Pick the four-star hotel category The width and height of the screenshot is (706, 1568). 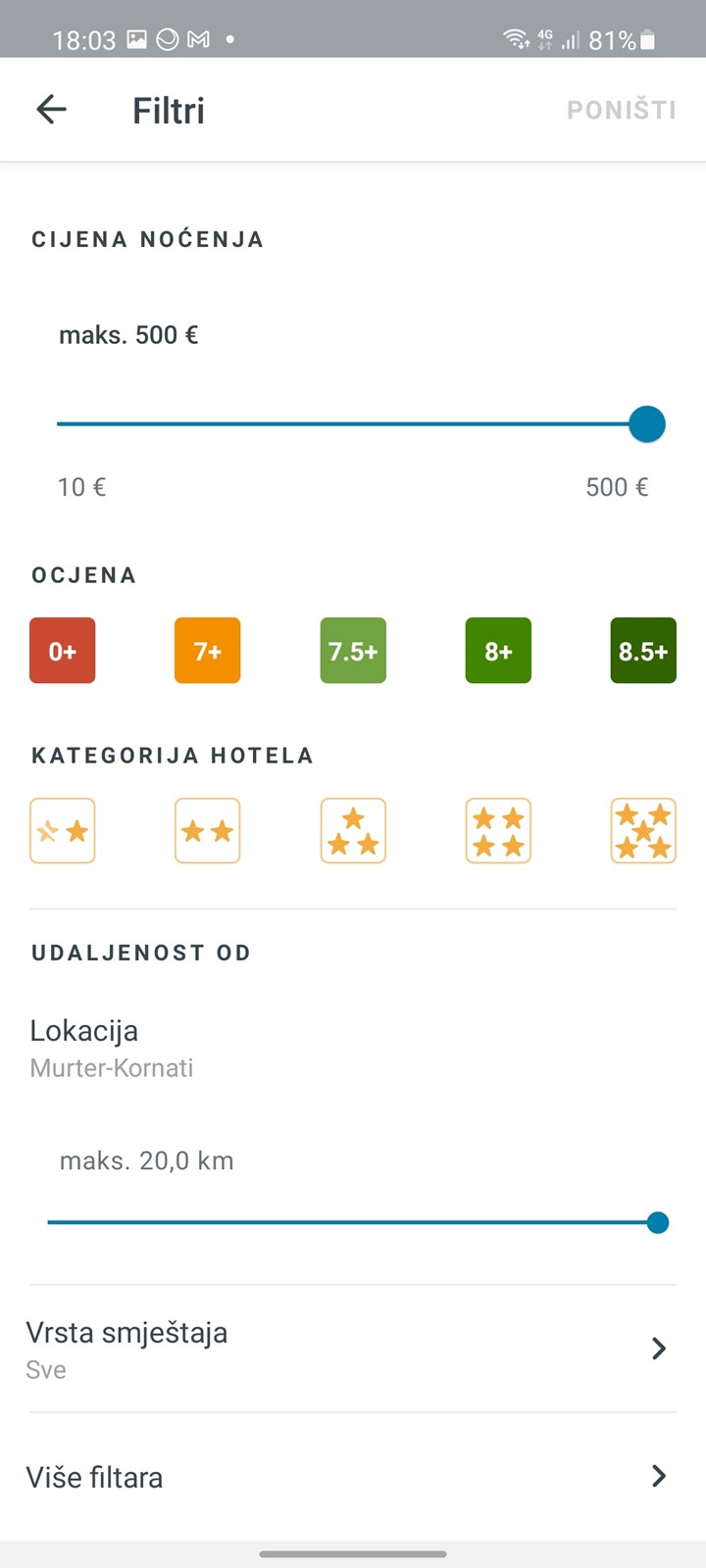pyautogui.click(x=498, y=831)
